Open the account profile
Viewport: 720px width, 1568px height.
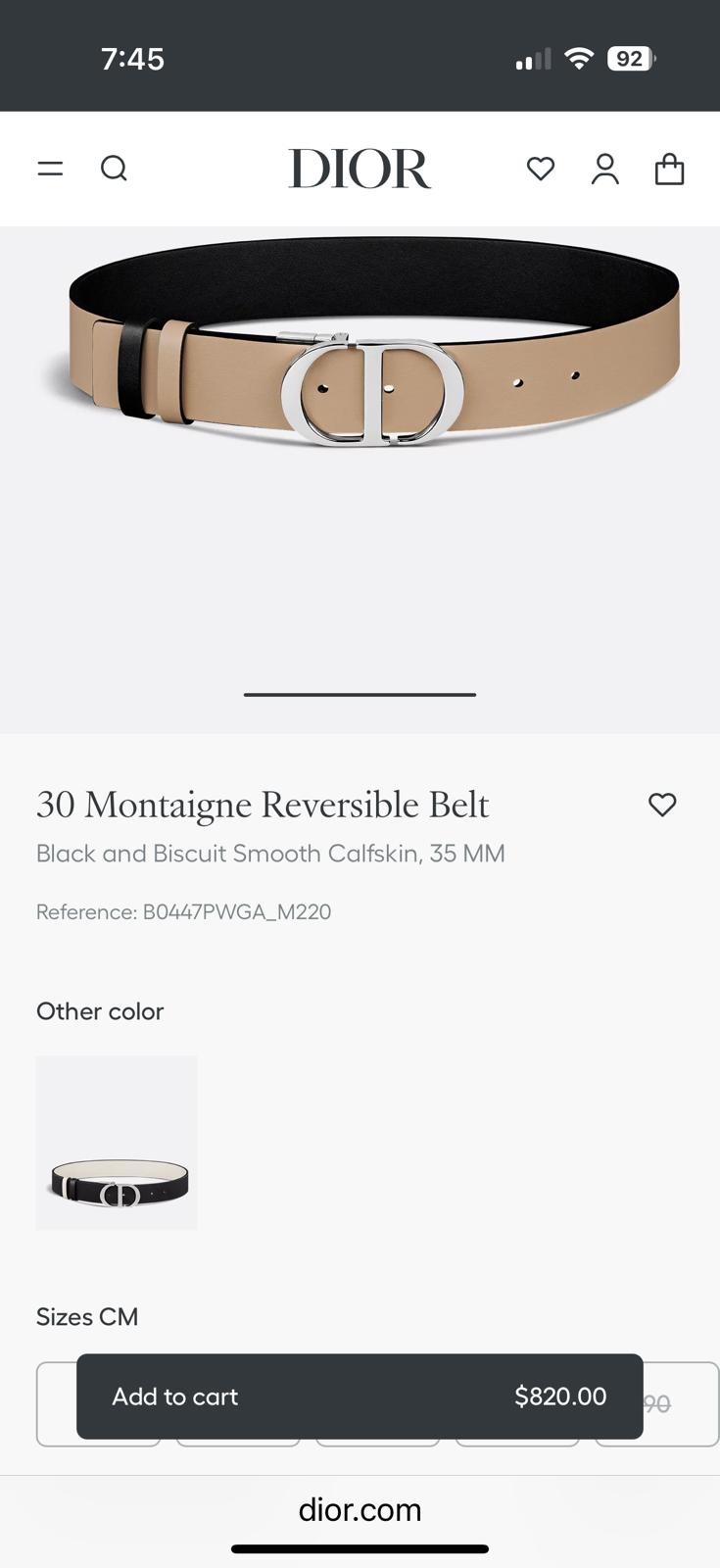pyautogui.click(x=604, y=169)
